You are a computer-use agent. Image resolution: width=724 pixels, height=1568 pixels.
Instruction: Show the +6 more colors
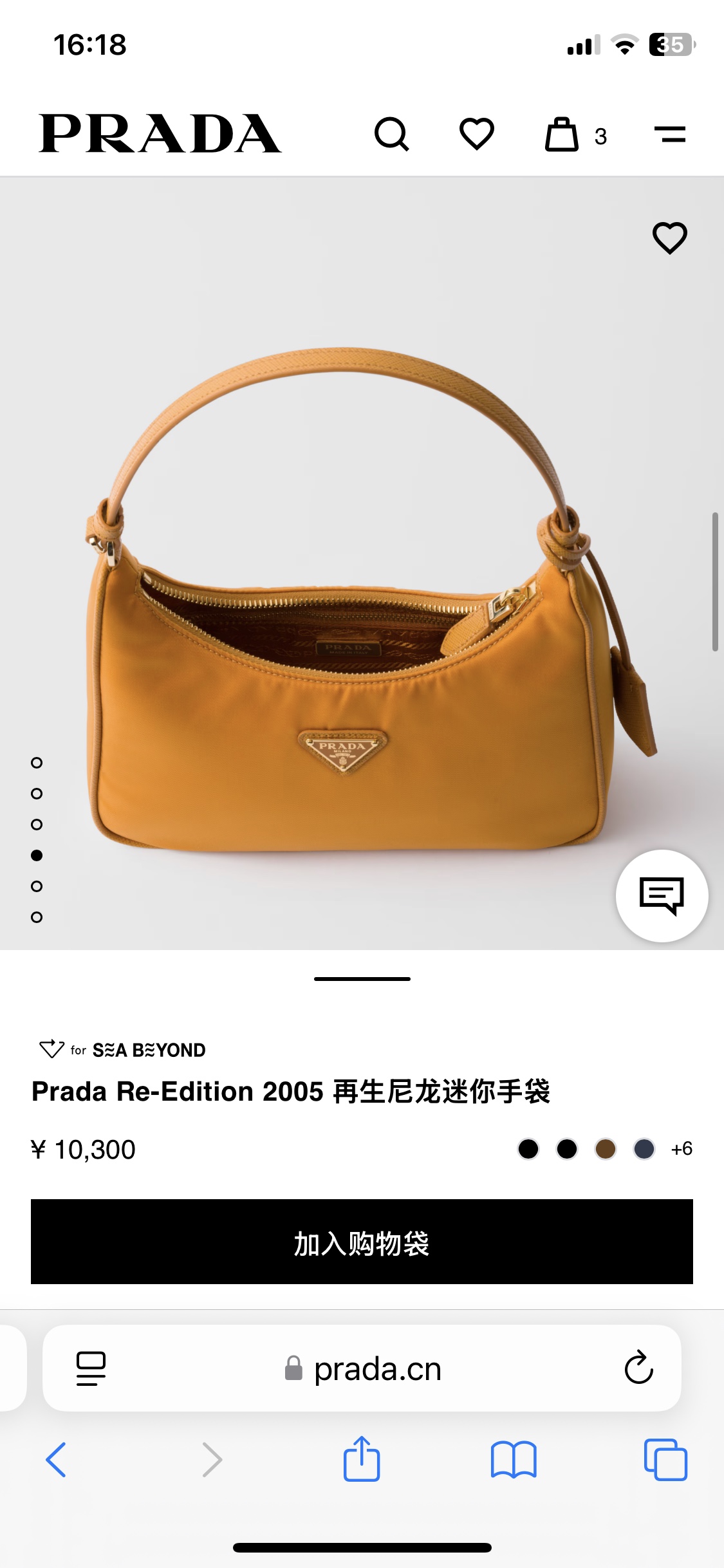pos(682,1149)
